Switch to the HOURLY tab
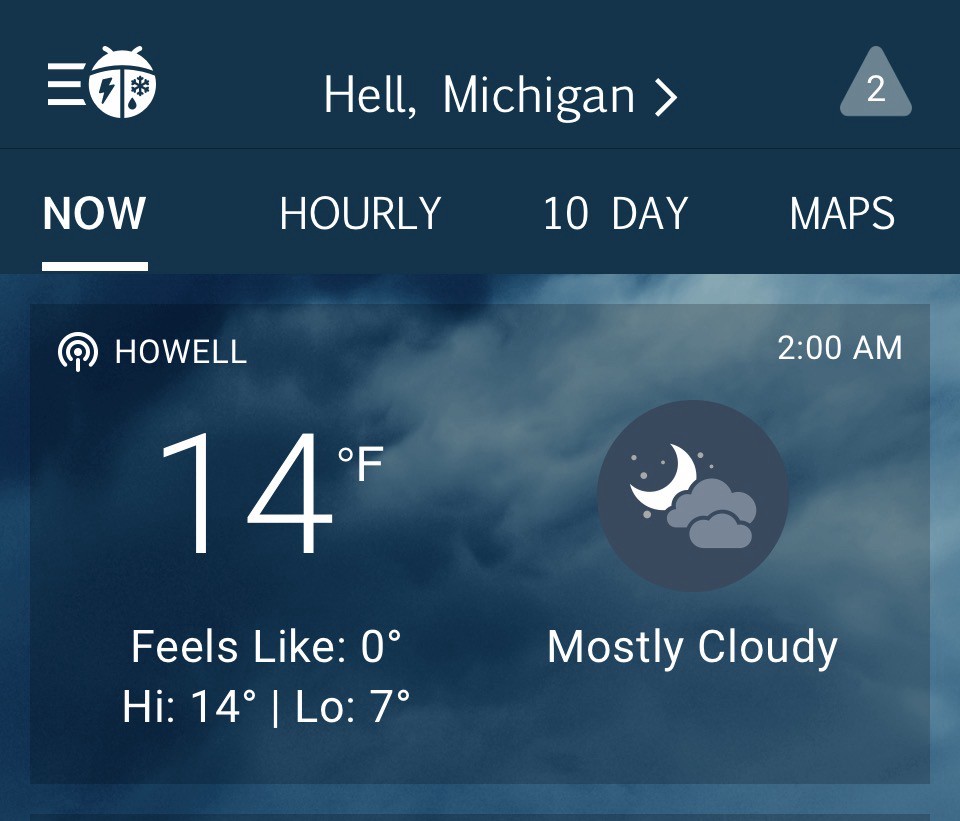Screen dimensions: 960x821 pyautogui.click(x=360, y=214)
